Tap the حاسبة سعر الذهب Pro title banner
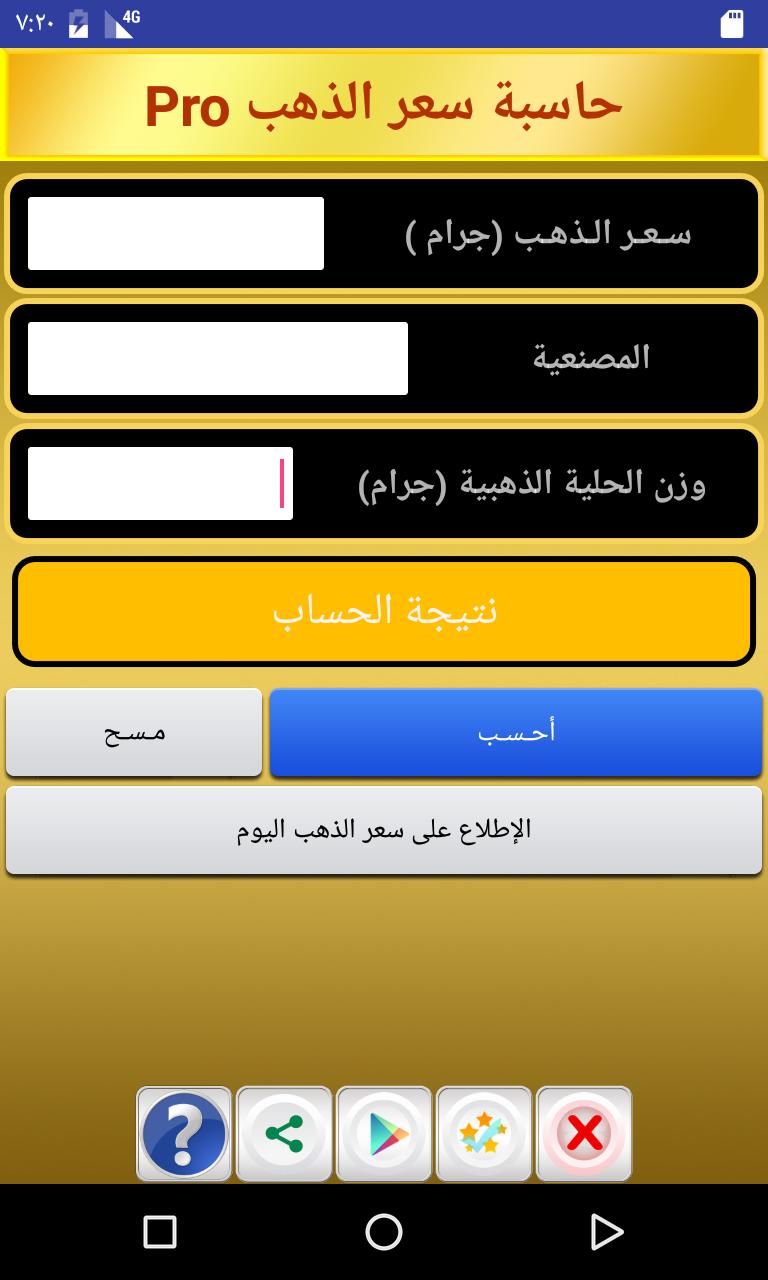The image size is (768, 1280). coord(384,103)
